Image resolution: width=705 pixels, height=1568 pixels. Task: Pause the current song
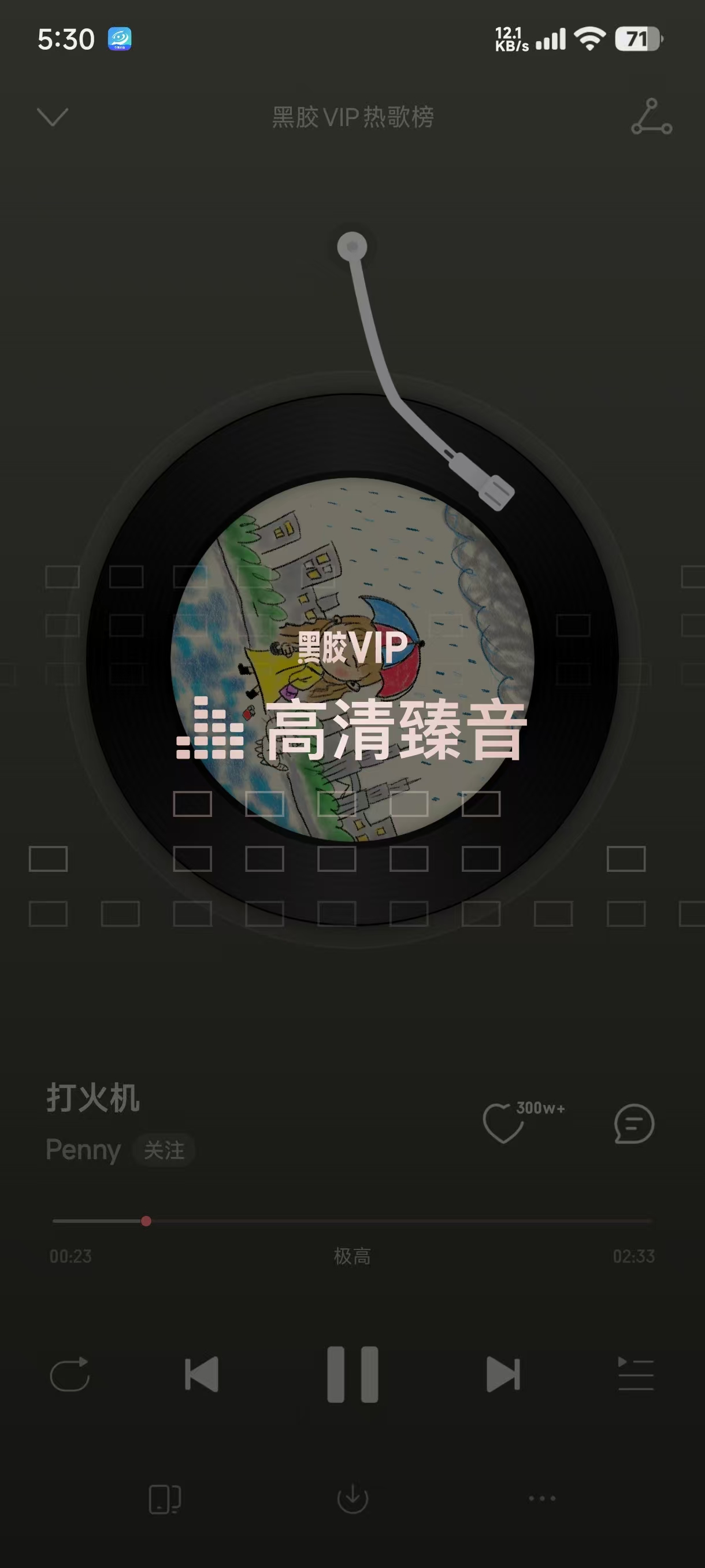coord(352,1374)
